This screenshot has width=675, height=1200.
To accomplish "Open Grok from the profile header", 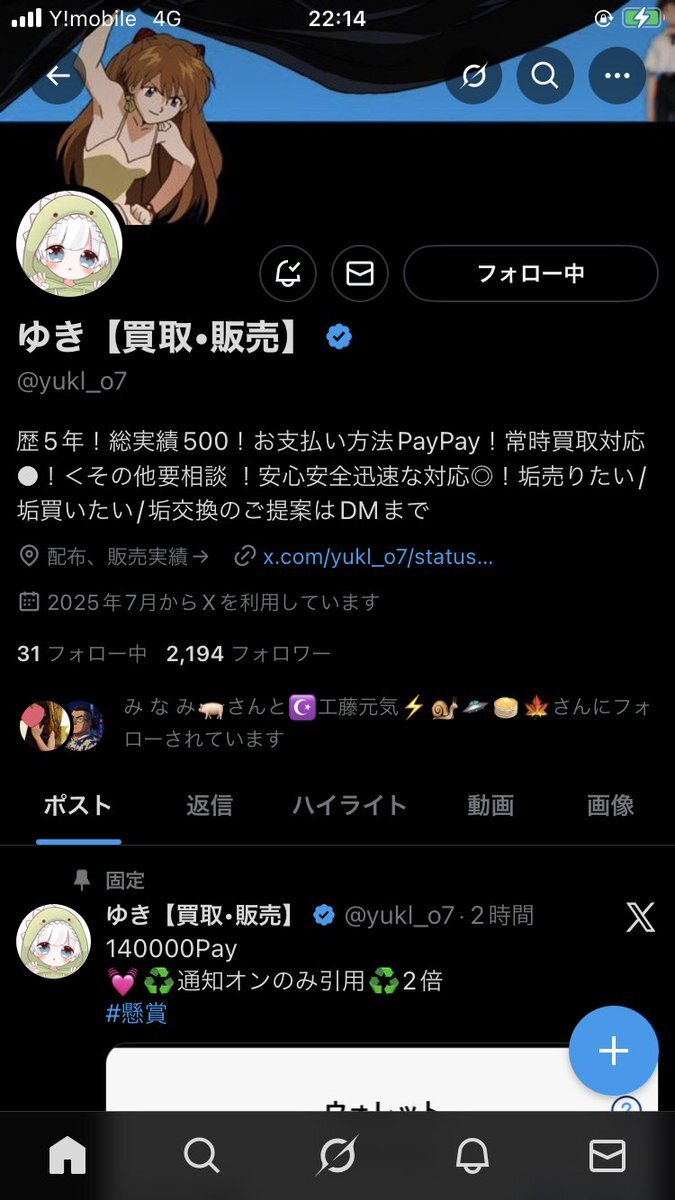I will coord(474,76).
